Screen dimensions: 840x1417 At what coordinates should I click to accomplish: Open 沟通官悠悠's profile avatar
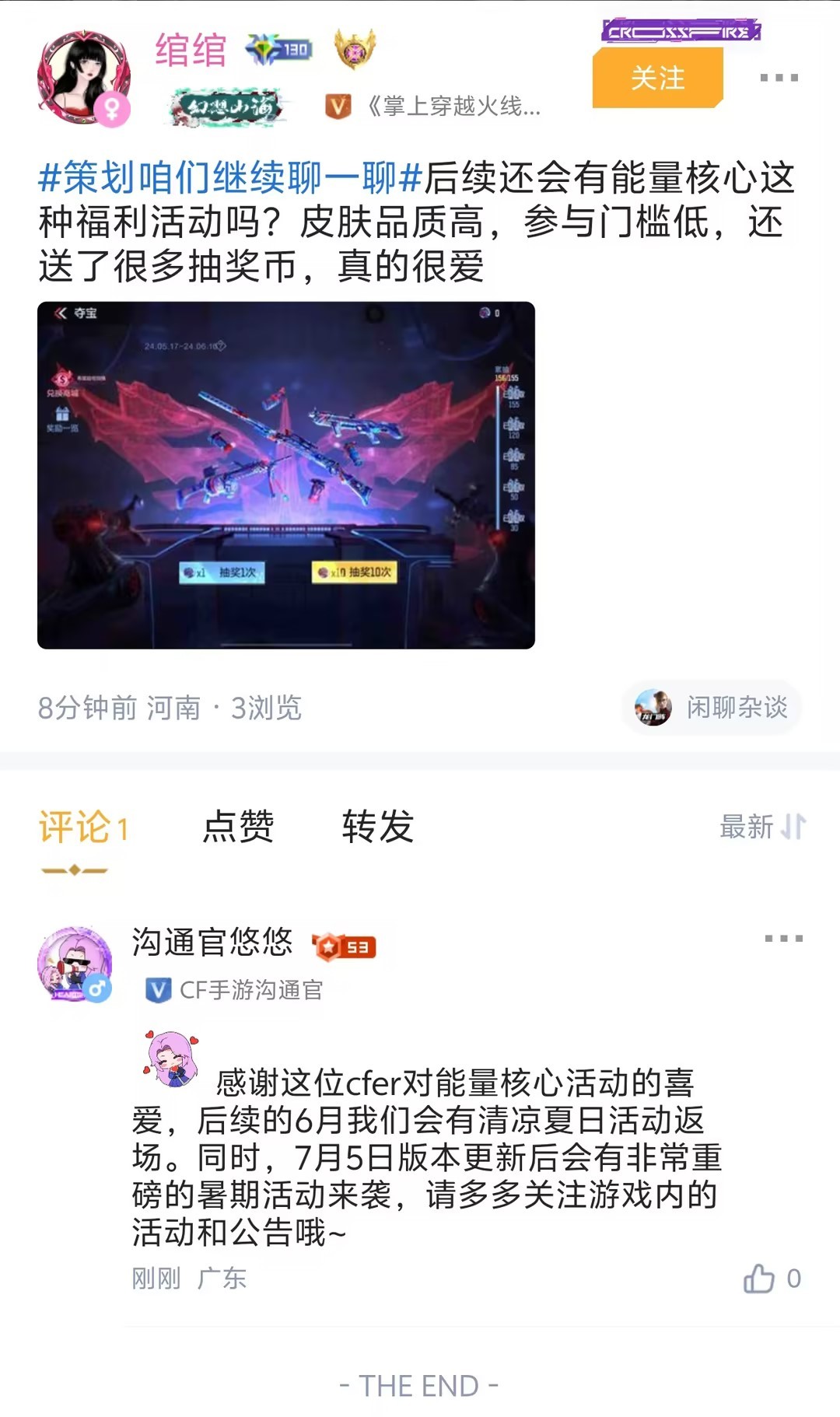(x=75, y=964)
